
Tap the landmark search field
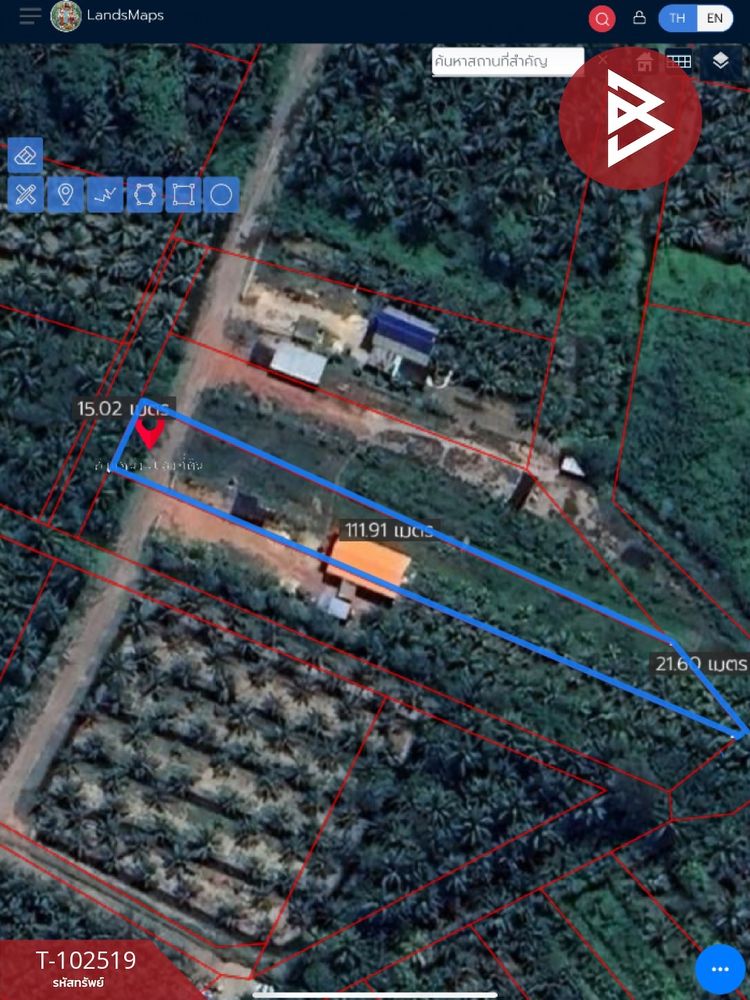point(506,61)
